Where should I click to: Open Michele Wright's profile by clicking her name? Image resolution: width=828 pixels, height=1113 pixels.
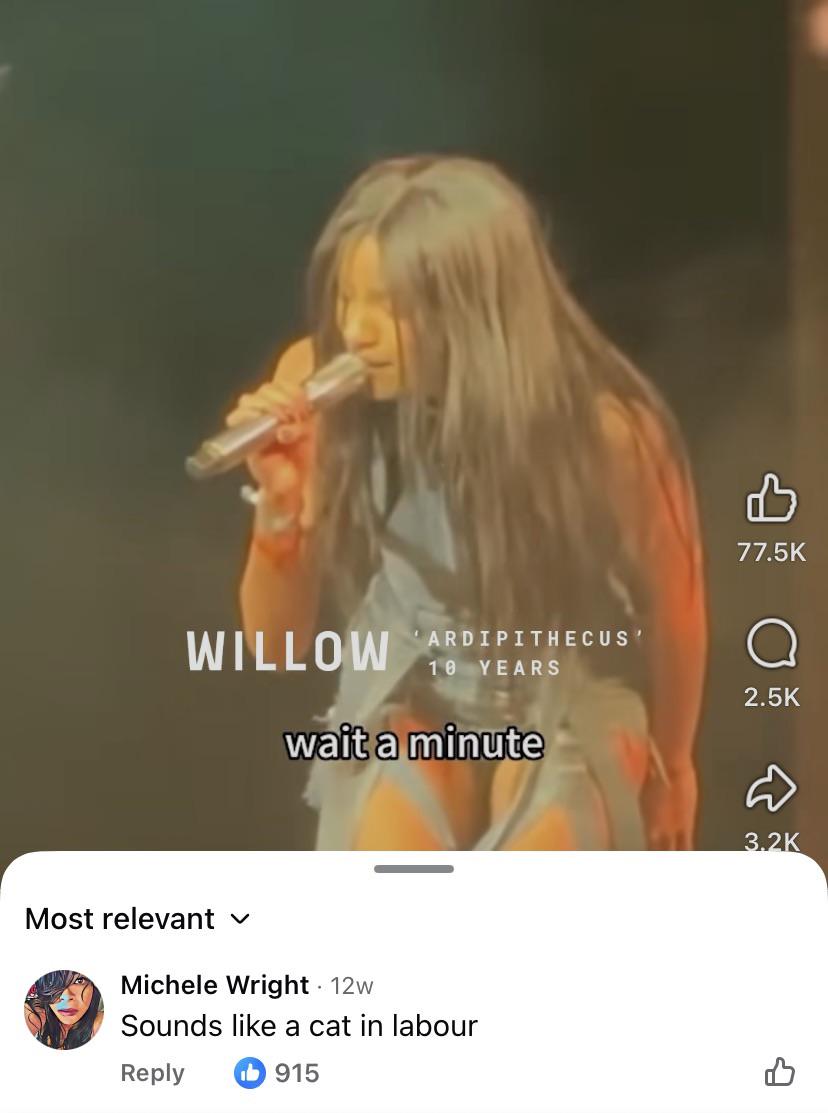(x=214, y=985)
